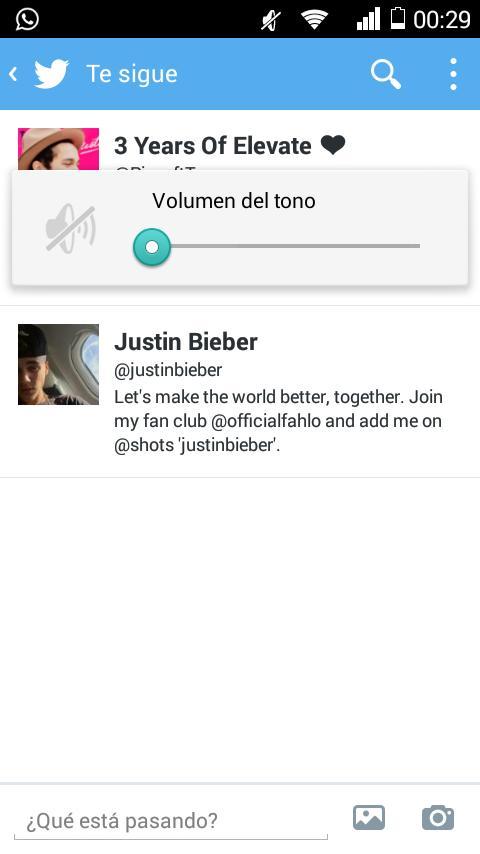480x854 pixels.
Task: Open Justin Bieber's profile row
Action: [x=240, y=391]
